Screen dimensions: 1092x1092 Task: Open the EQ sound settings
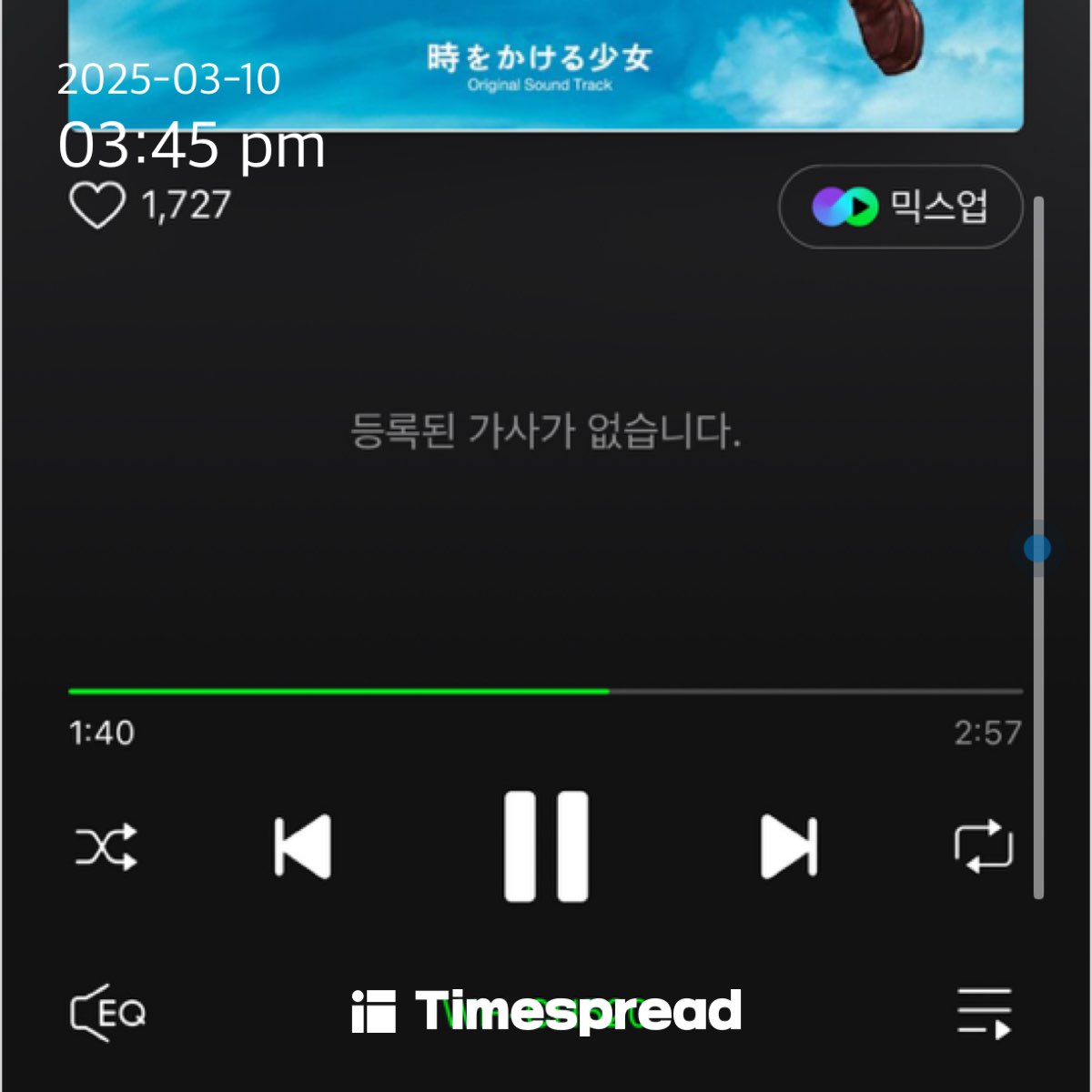tap(108, 1012)
